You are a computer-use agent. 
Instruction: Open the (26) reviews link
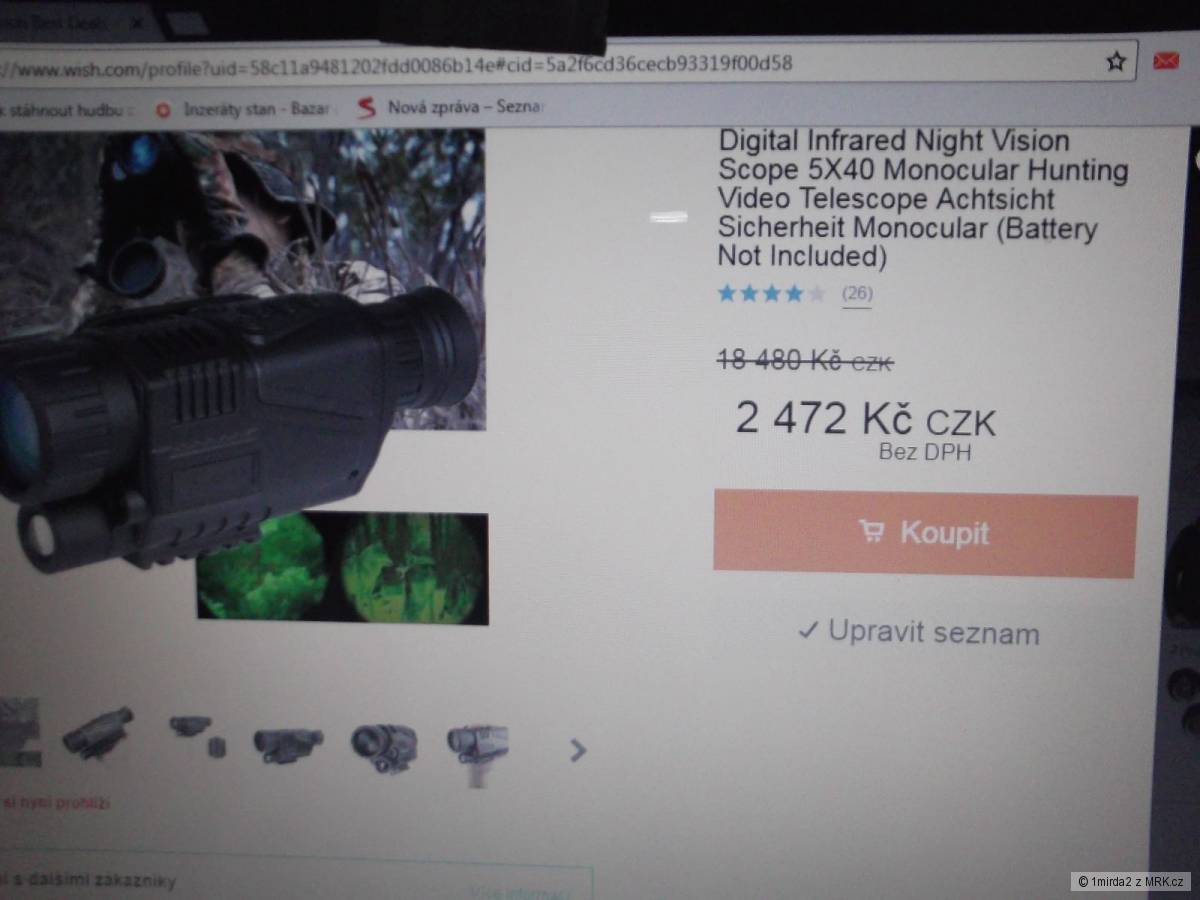tap(857, 293)
